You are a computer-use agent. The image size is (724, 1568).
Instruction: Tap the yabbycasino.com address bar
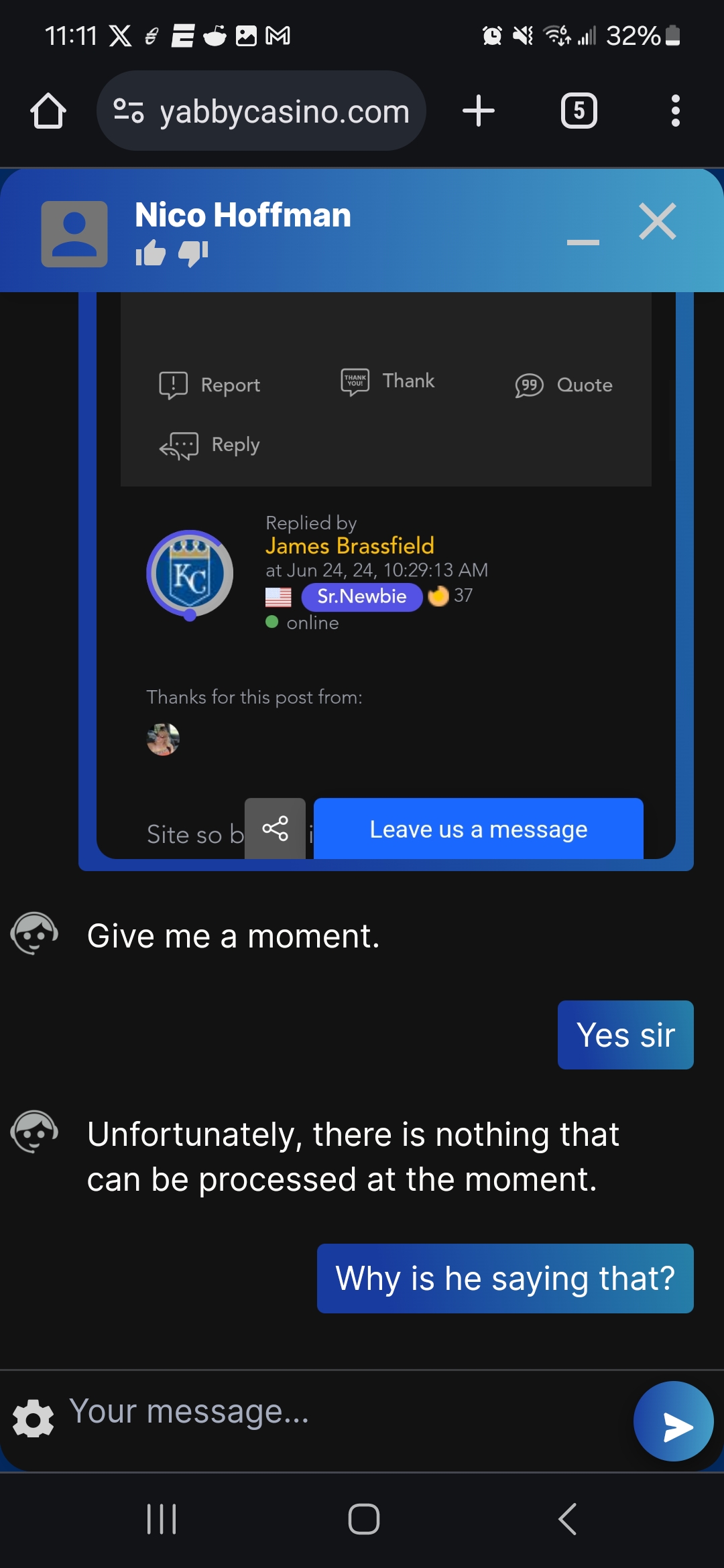(x=261, y=111)
